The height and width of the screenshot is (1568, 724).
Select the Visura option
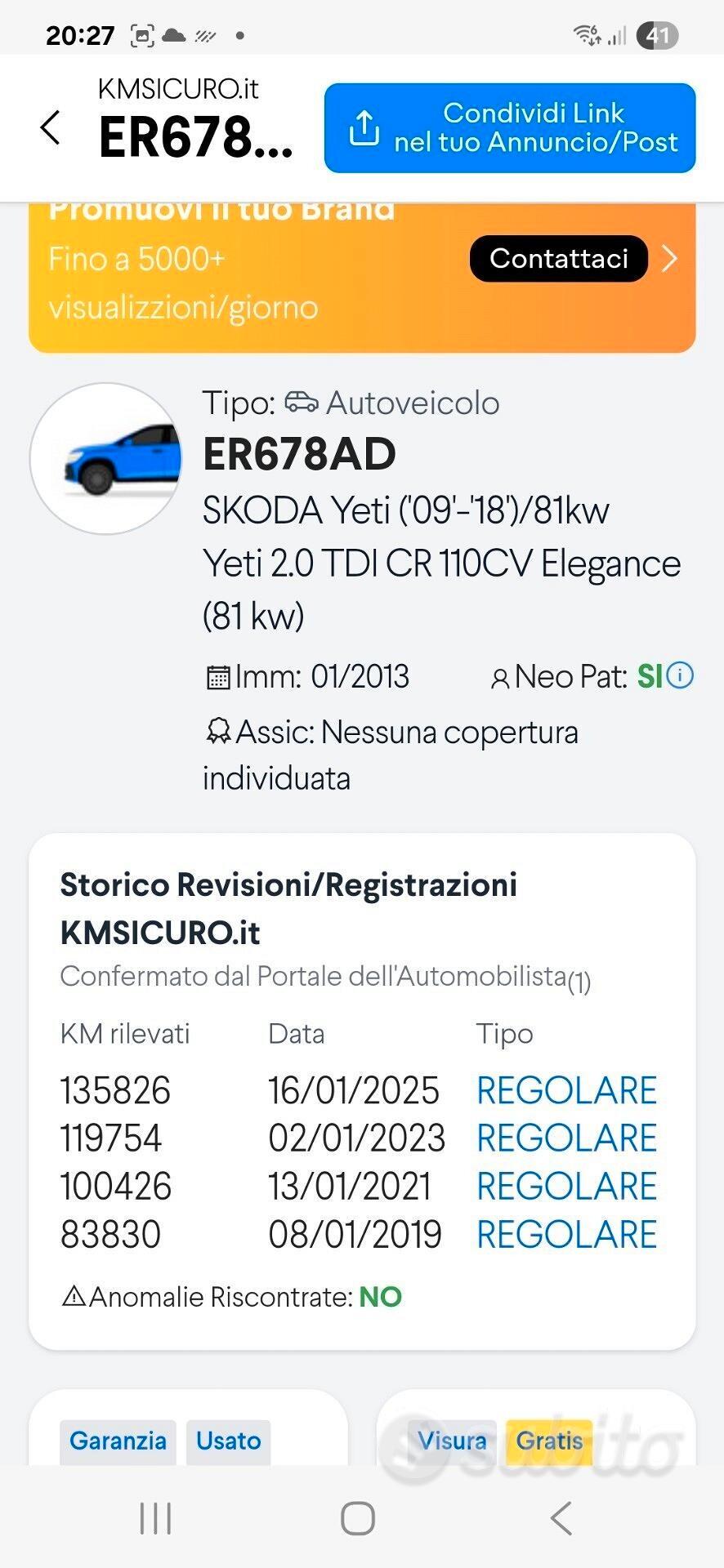point(453,1441)
